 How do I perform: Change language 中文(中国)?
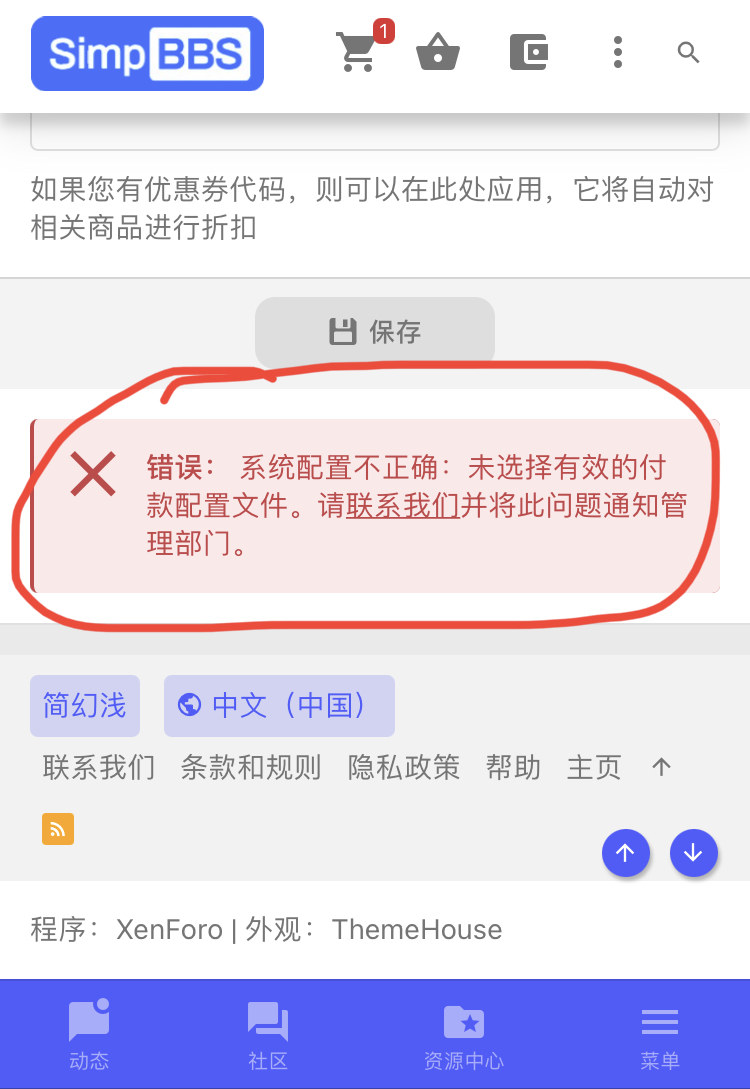[x=279, y=705]
